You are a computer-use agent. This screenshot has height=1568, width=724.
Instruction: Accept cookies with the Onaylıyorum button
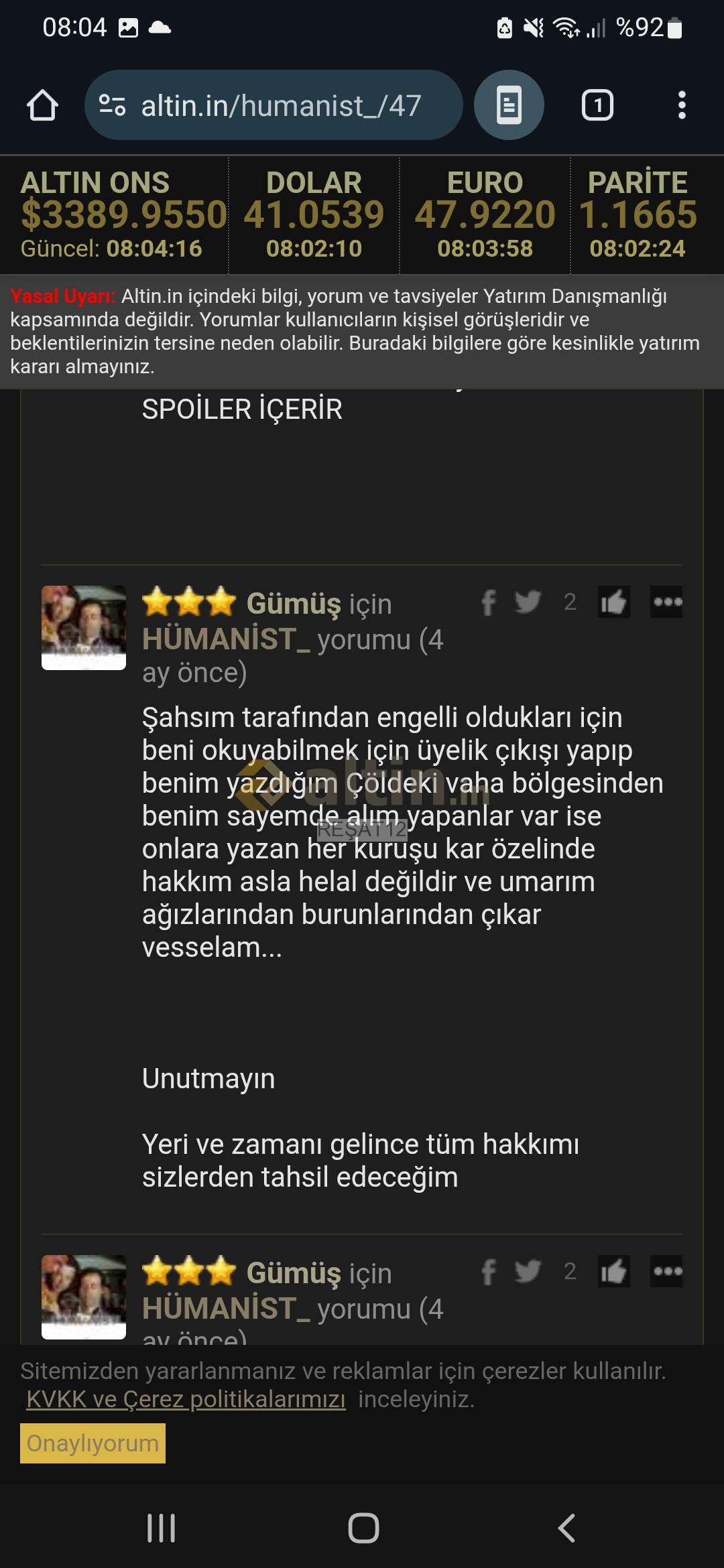pos(93,1443)
